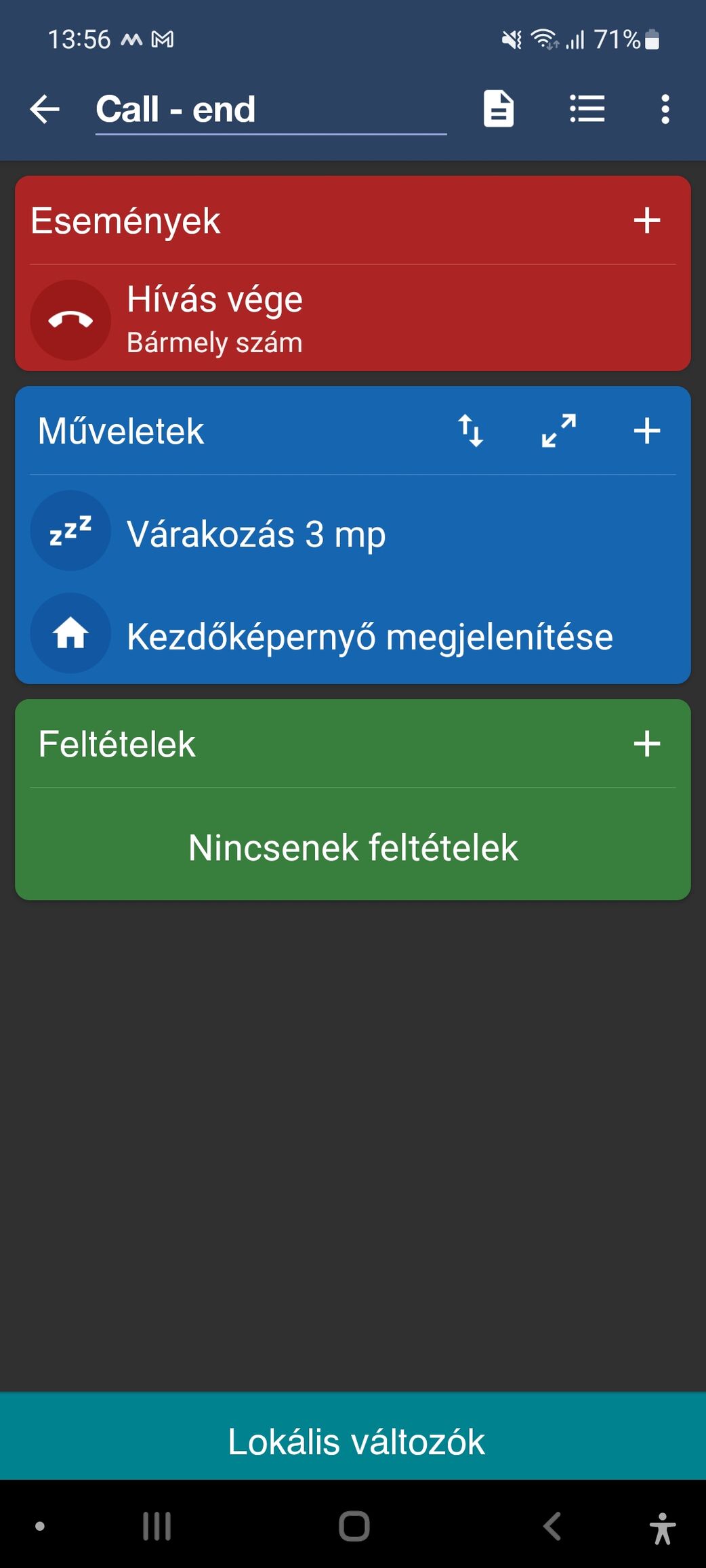This screenshot has width=706, height=1568.
Task: Add a new condition in Feltételek
Action: coord(647,744)
